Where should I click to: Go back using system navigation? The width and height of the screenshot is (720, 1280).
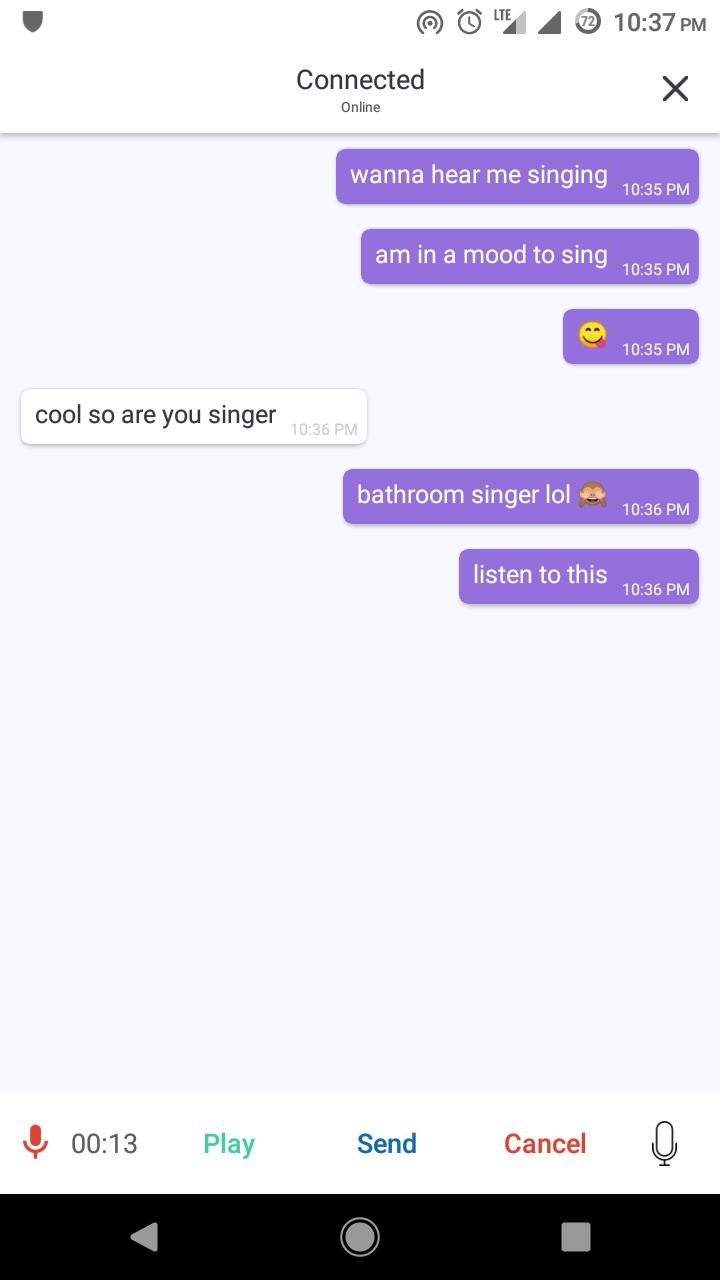pyautogui.click(x=144, y=1237)
